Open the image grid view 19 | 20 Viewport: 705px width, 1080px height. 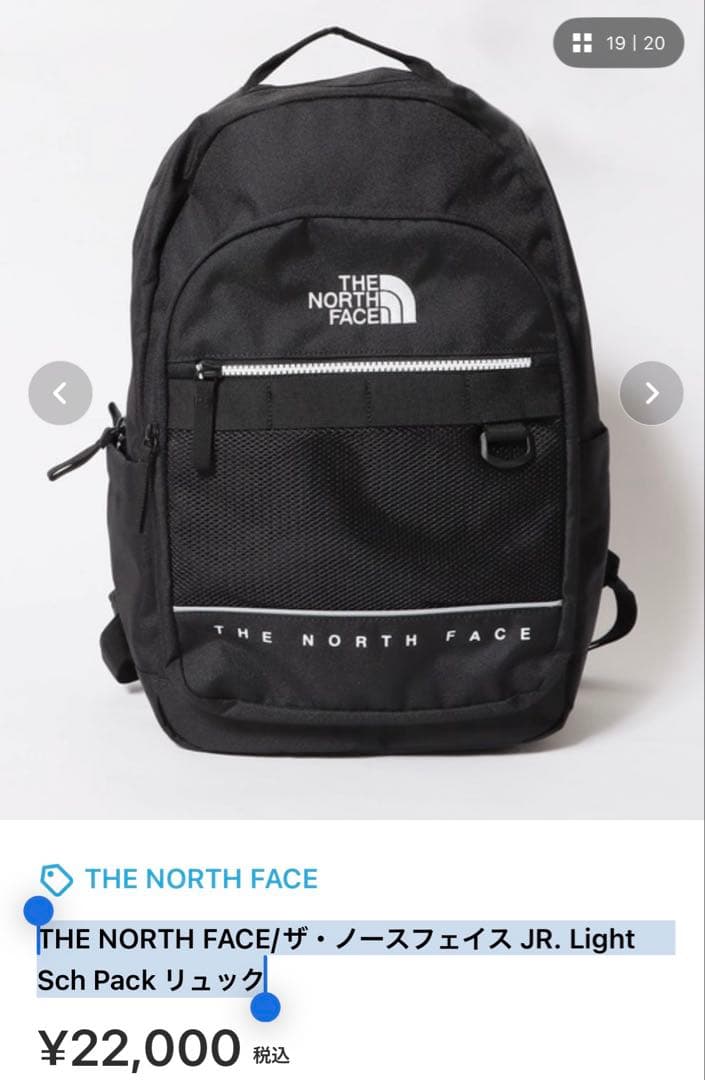point(618,43)
